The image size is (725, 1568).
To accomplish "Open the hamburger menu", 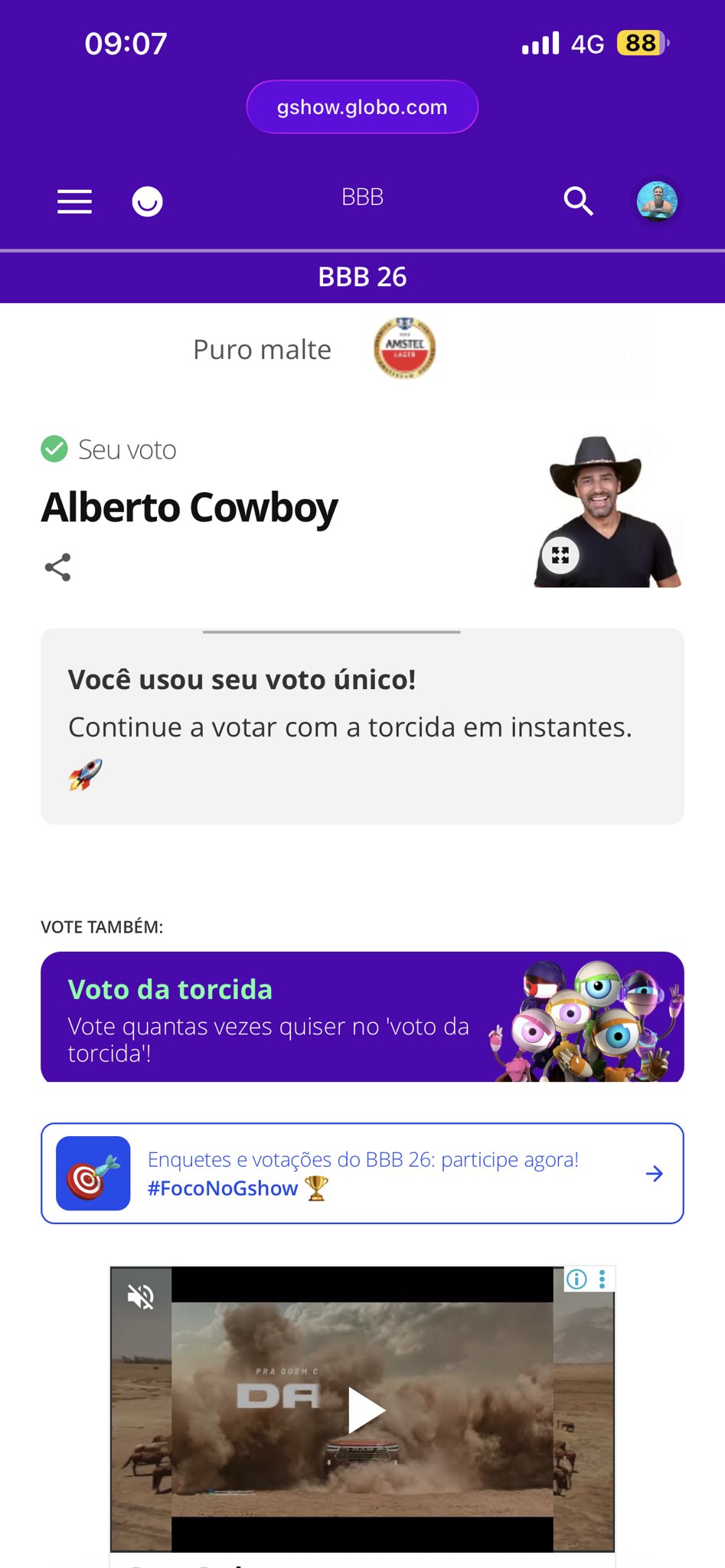I will (x=74, y=201).
